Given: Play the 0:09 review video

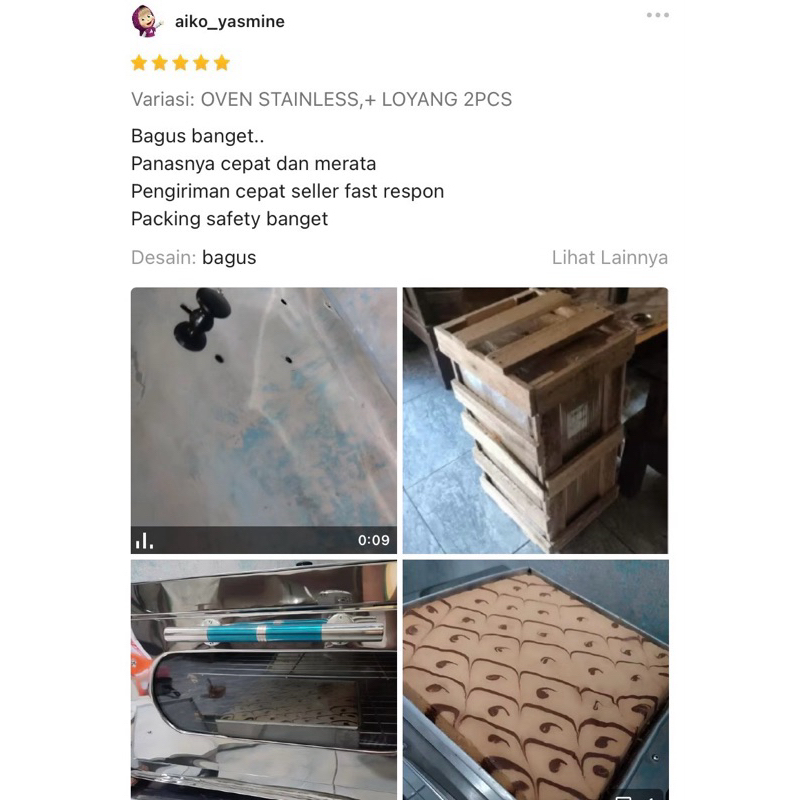Looking at the screenshot, I should [x=264, y=420].
